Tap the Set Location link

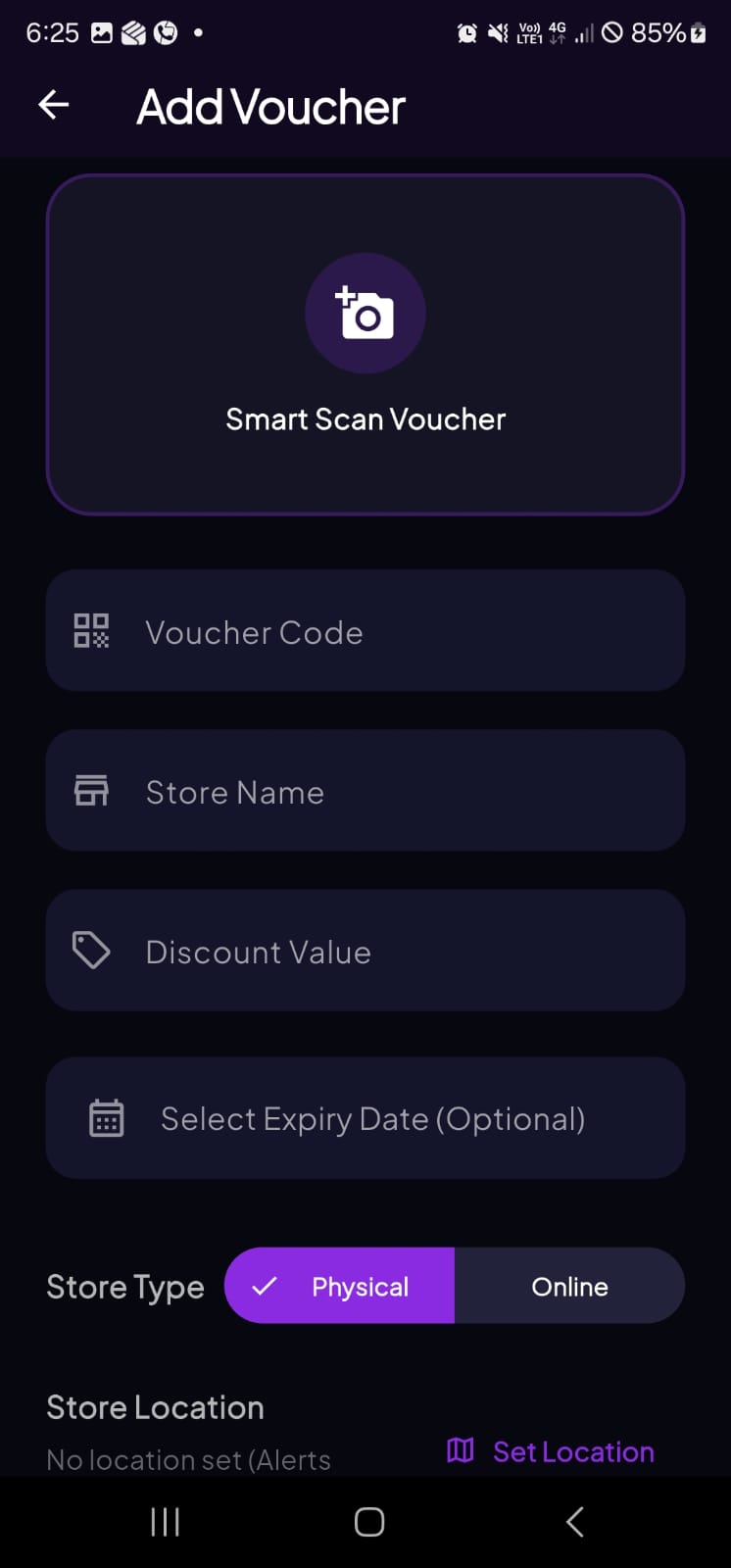coord(573,1450)
